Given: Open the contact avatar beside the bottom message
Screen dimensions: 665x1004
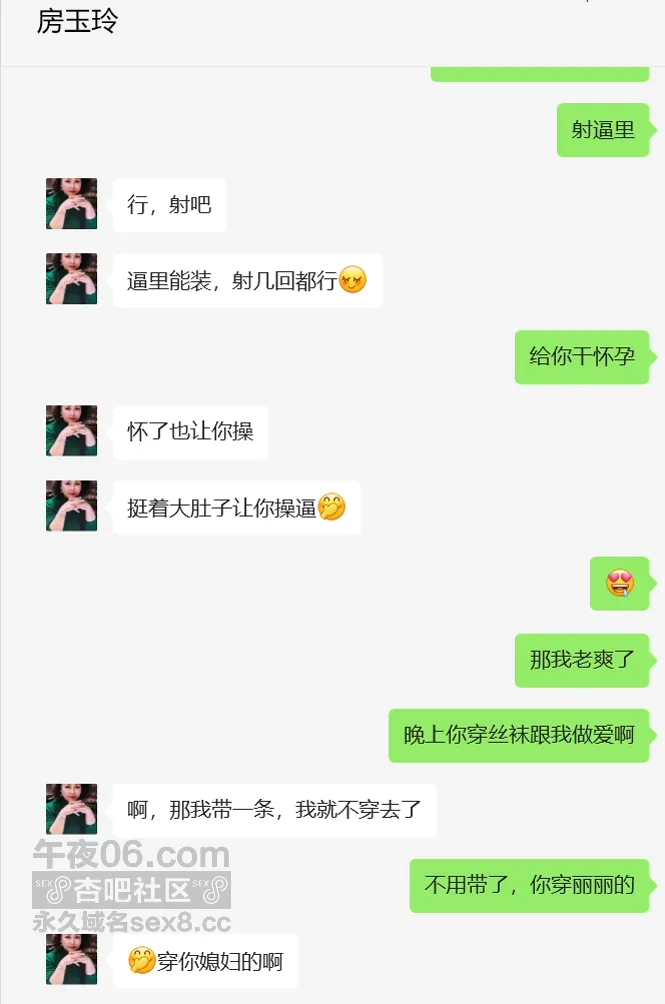Looking at the screenshot, I should (72, 959).
